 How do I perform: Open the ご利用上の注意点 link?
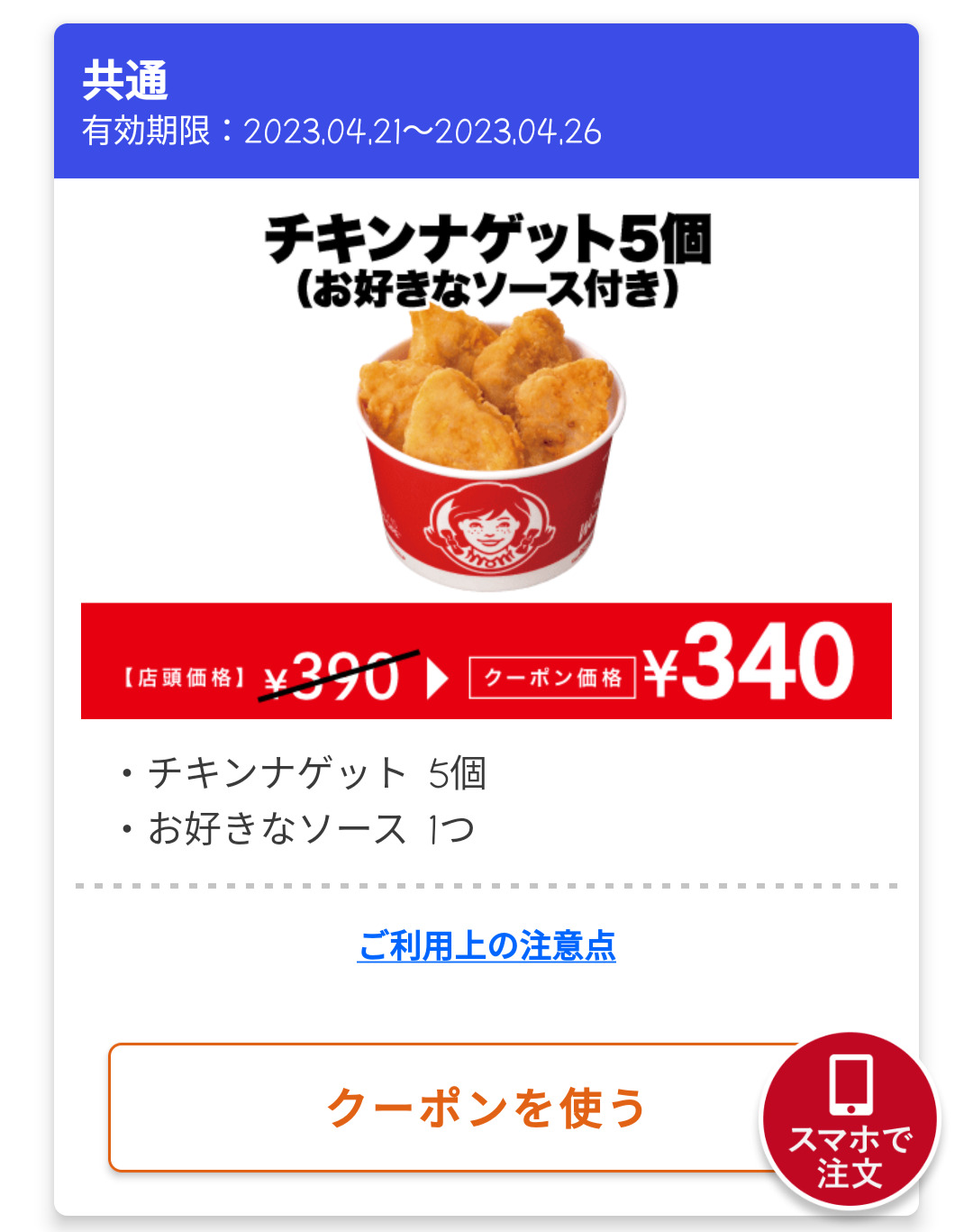pyautogui.click(x=486, y=946)
